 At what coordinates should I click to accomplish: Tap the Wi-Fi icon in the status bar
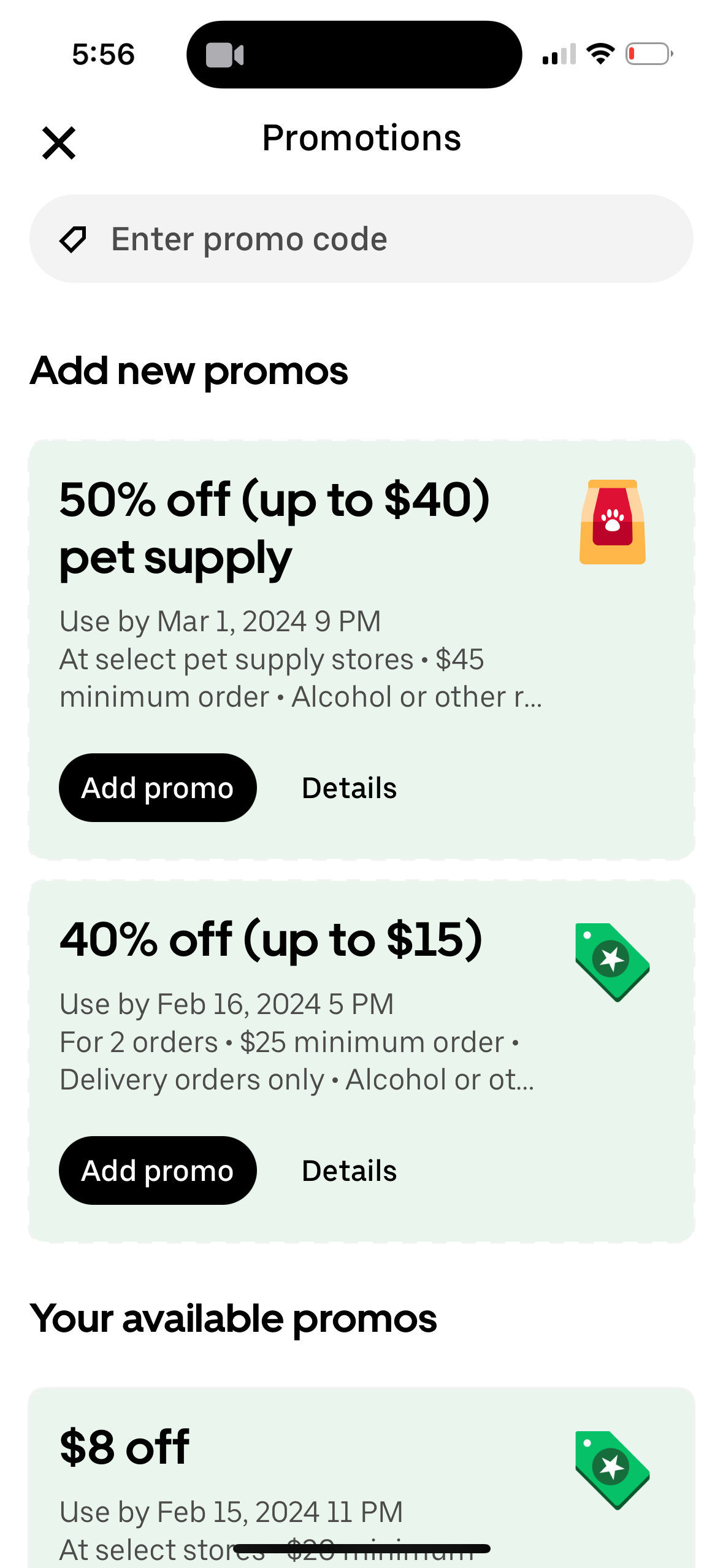click(600, 53)
